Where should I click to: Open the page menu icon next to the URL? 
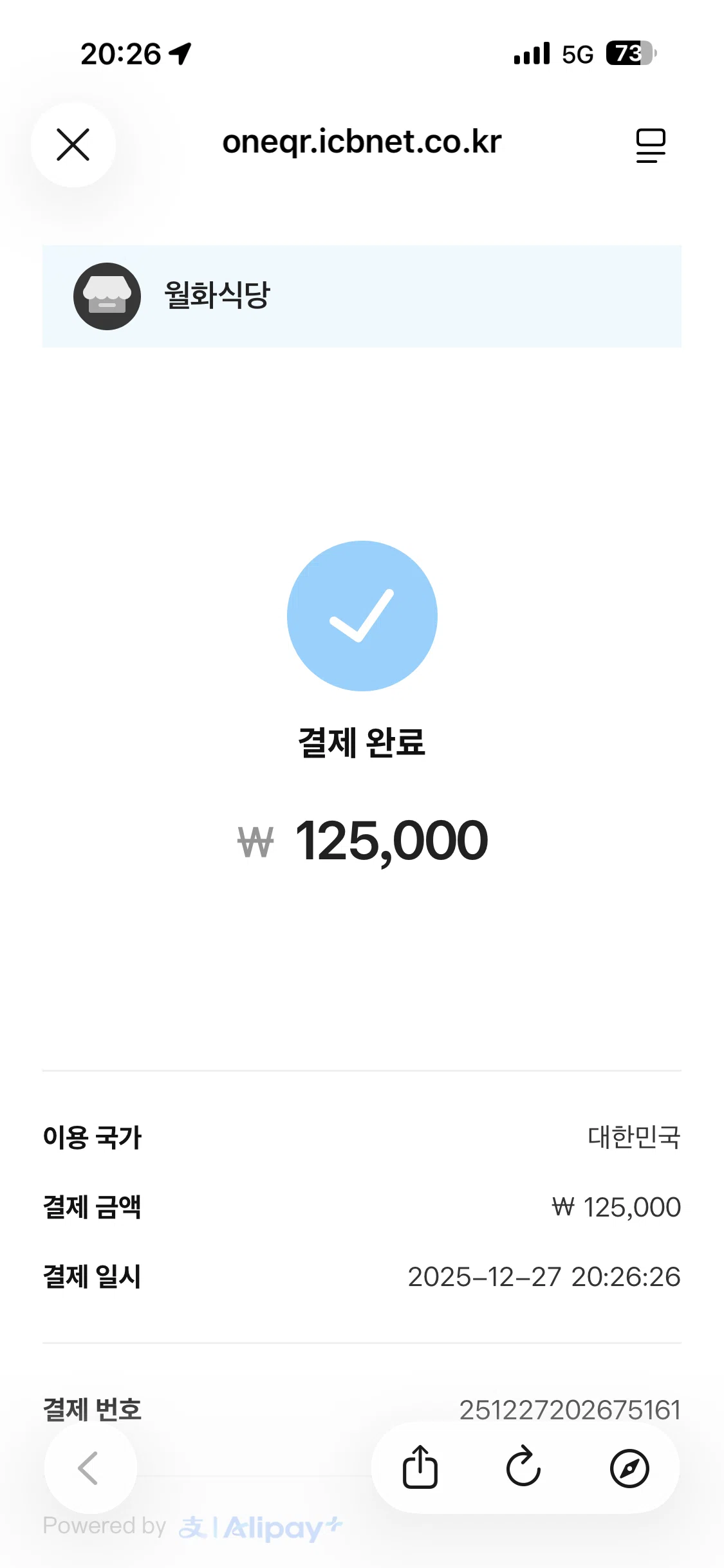coord(651,145)
